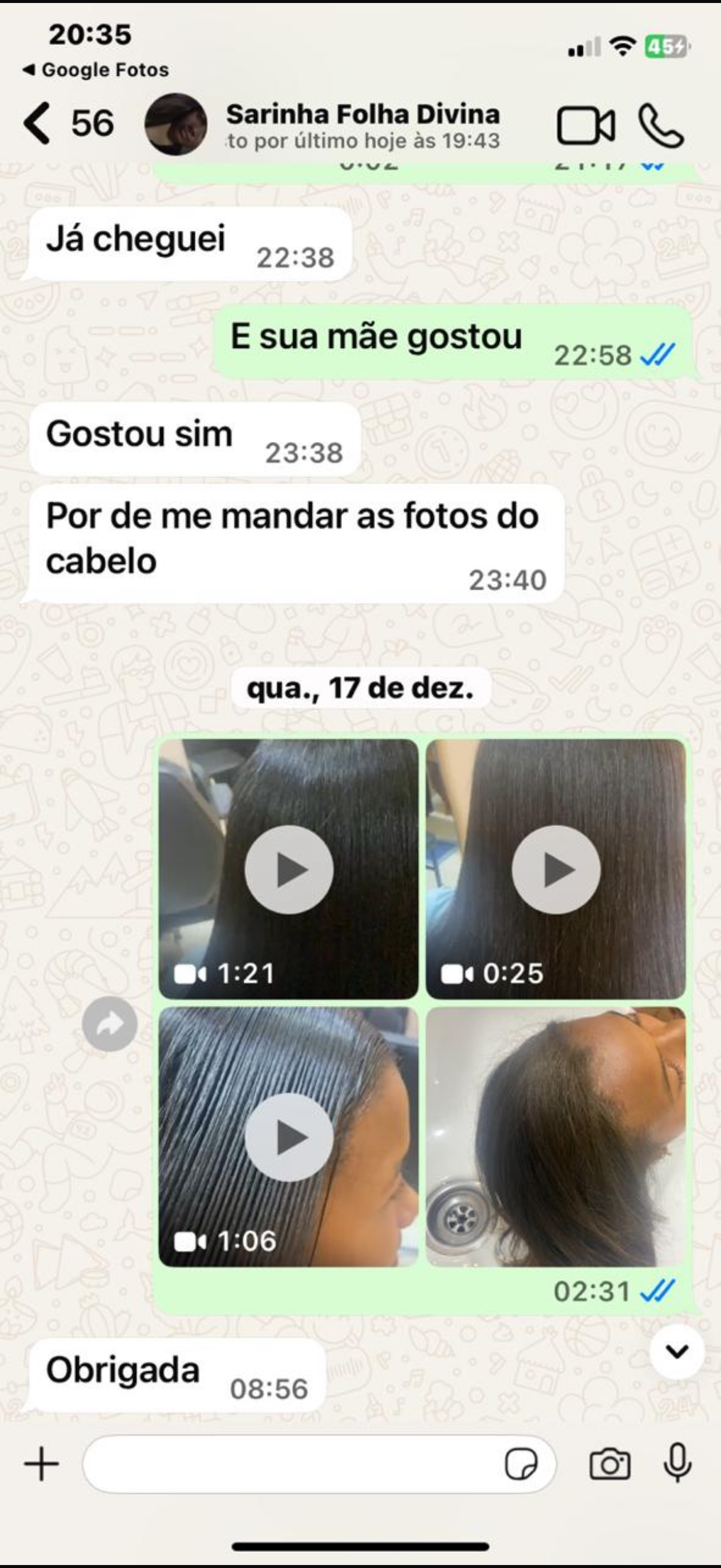Viewport: 721px width, 1568px height.
Task: Start a video call with Sarinha Folha Divina
Action: [588, 126]
